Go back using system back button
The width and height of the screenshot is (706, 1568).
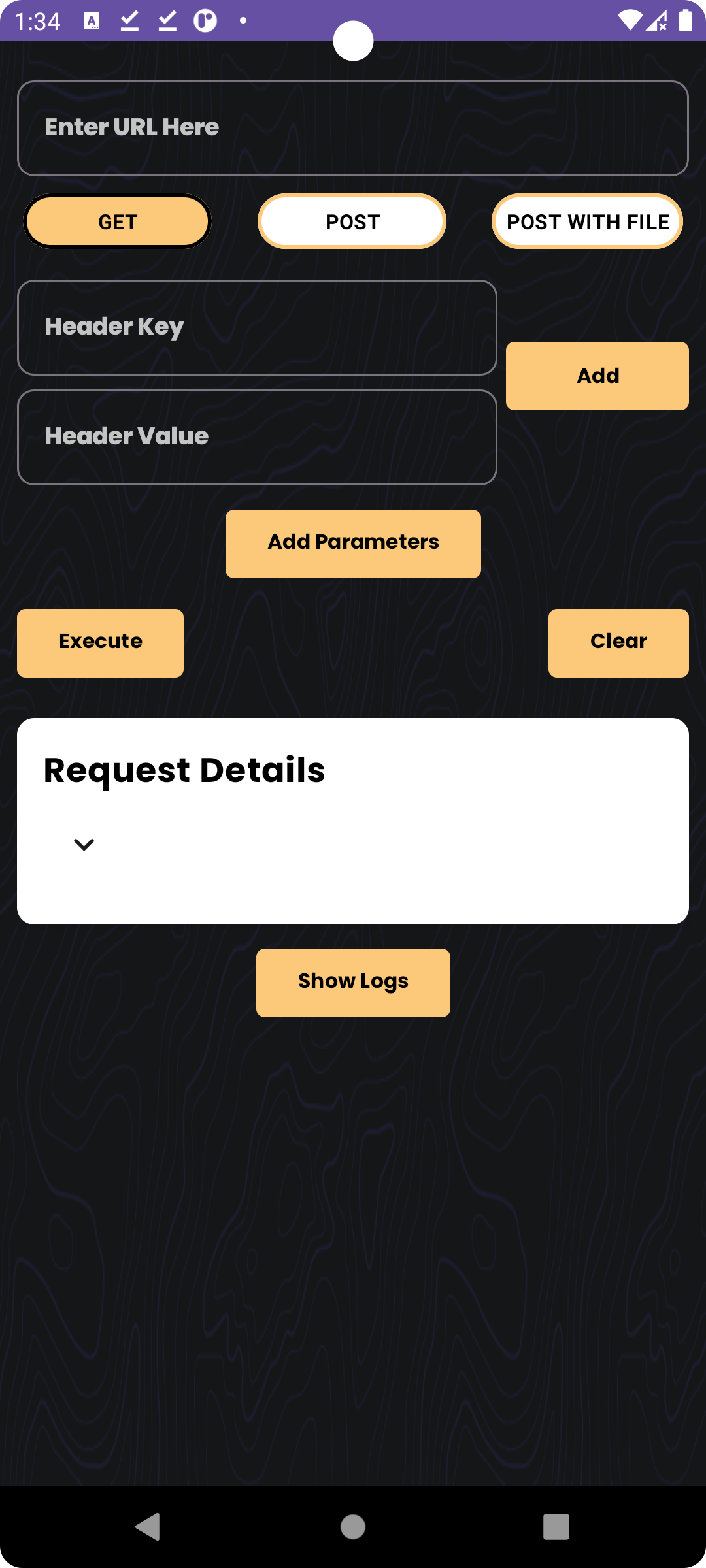click(x=148, y=1527)
